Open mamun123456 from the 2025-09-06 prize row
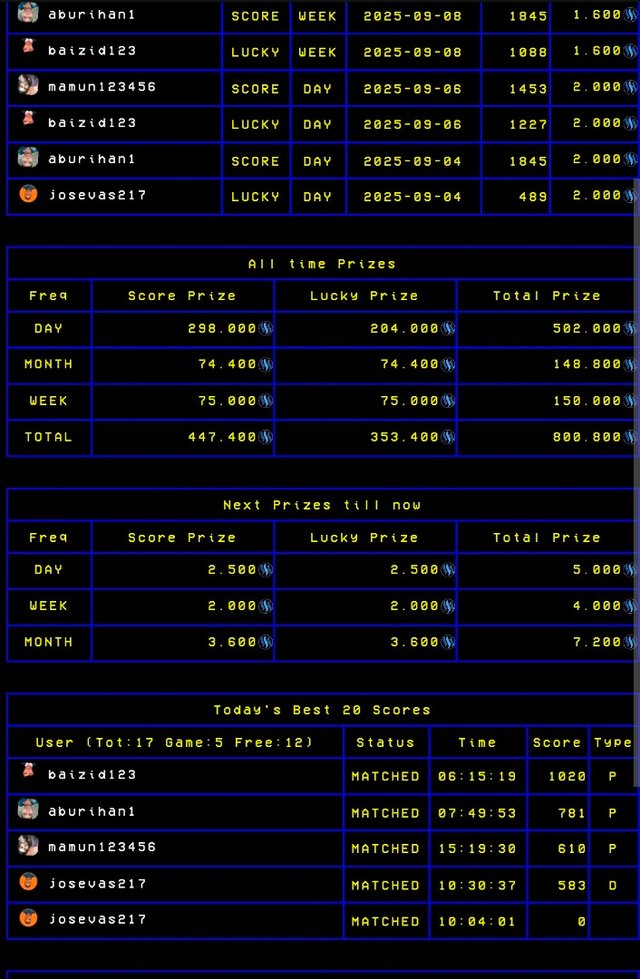This screenshot has height=979, width=640. (102, 87)
